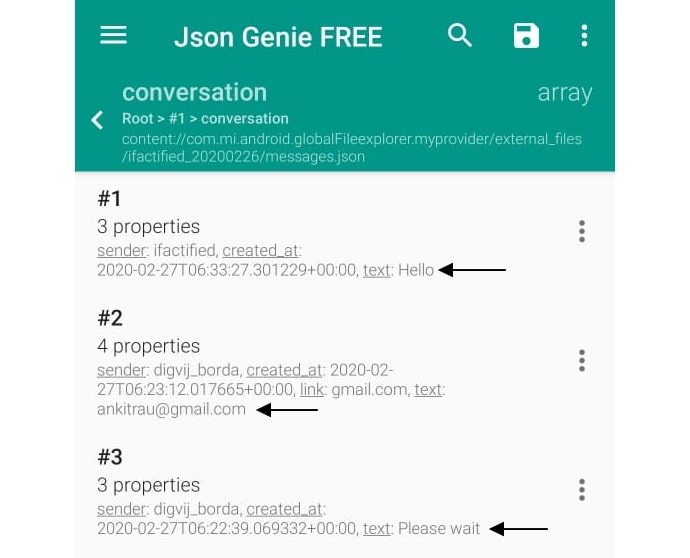The image size is (690, 558).
Task: Open search in Json Genie
Action: (459, 35)
